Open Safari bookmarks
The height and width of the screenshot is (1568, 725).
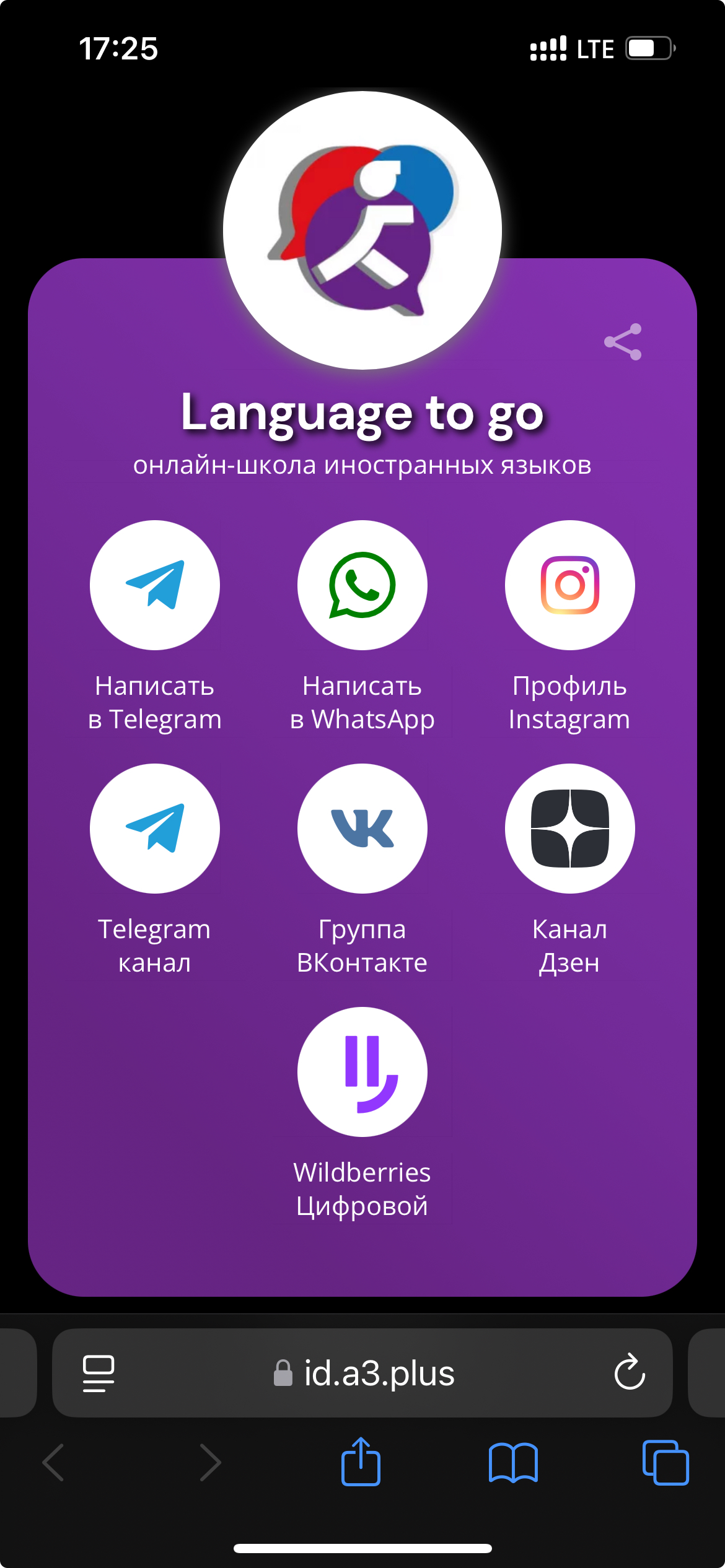click(x=513, y=1462)
